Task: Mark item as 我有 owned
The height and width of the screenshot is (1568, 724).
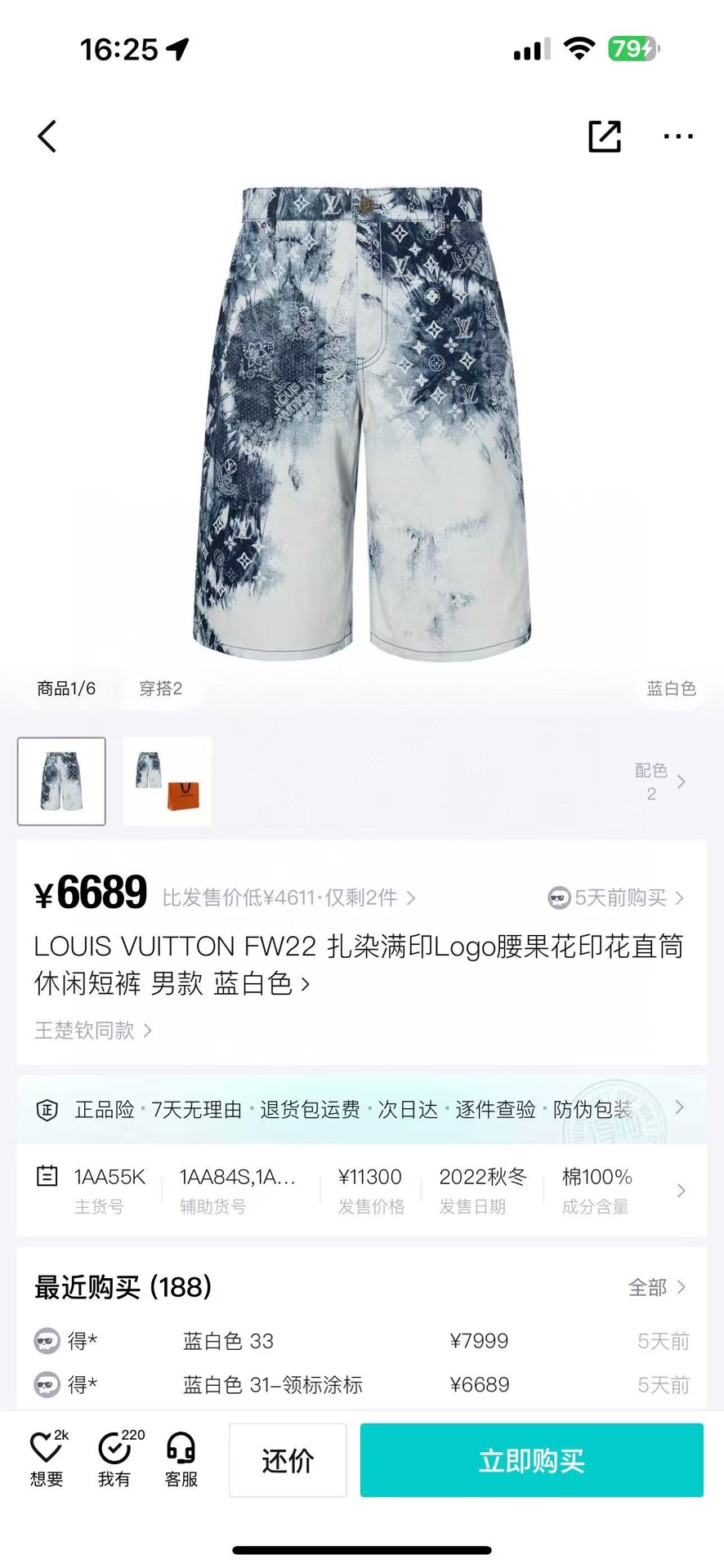Action: pyautogui.click(x=114, y=1459)
